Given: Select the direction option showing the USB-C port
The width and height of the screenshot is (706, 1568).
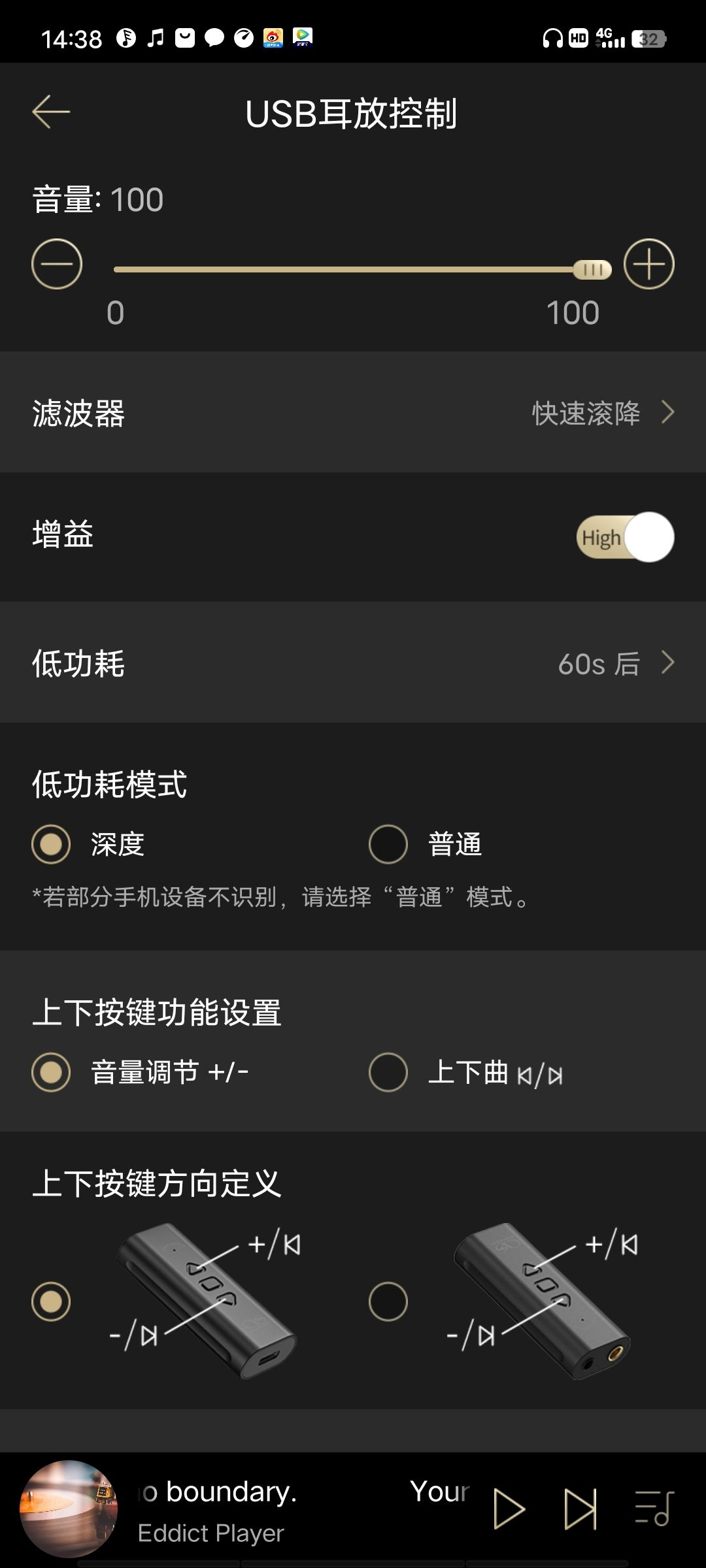Looking at the screenshot, I should click(51, 1301).
